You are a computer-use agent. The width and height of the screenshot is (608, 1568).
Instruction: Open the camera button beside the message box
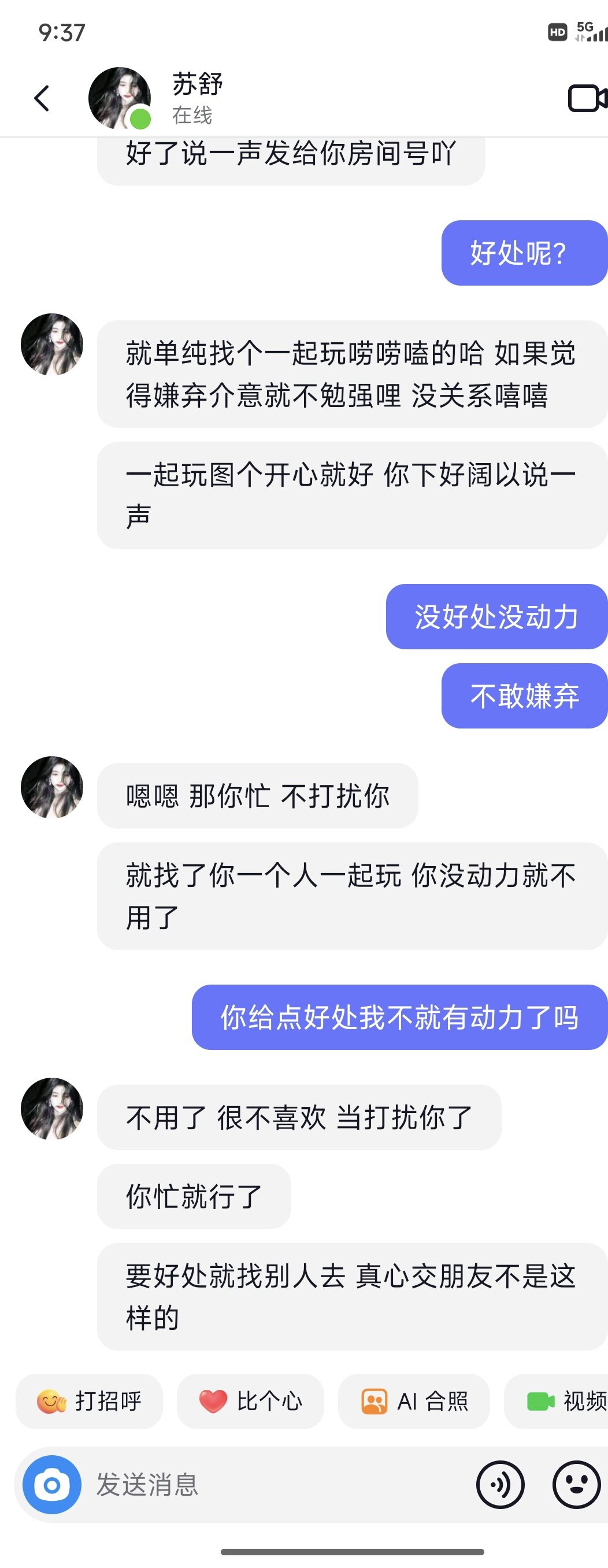(53, 1485)
